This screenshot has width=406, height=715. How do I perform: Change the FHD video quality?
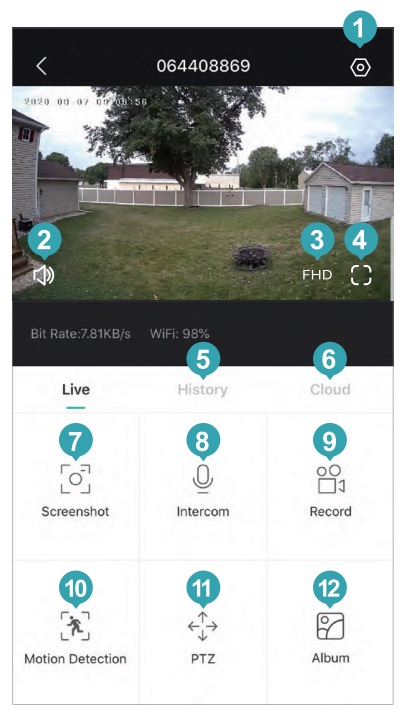point(317,275)
